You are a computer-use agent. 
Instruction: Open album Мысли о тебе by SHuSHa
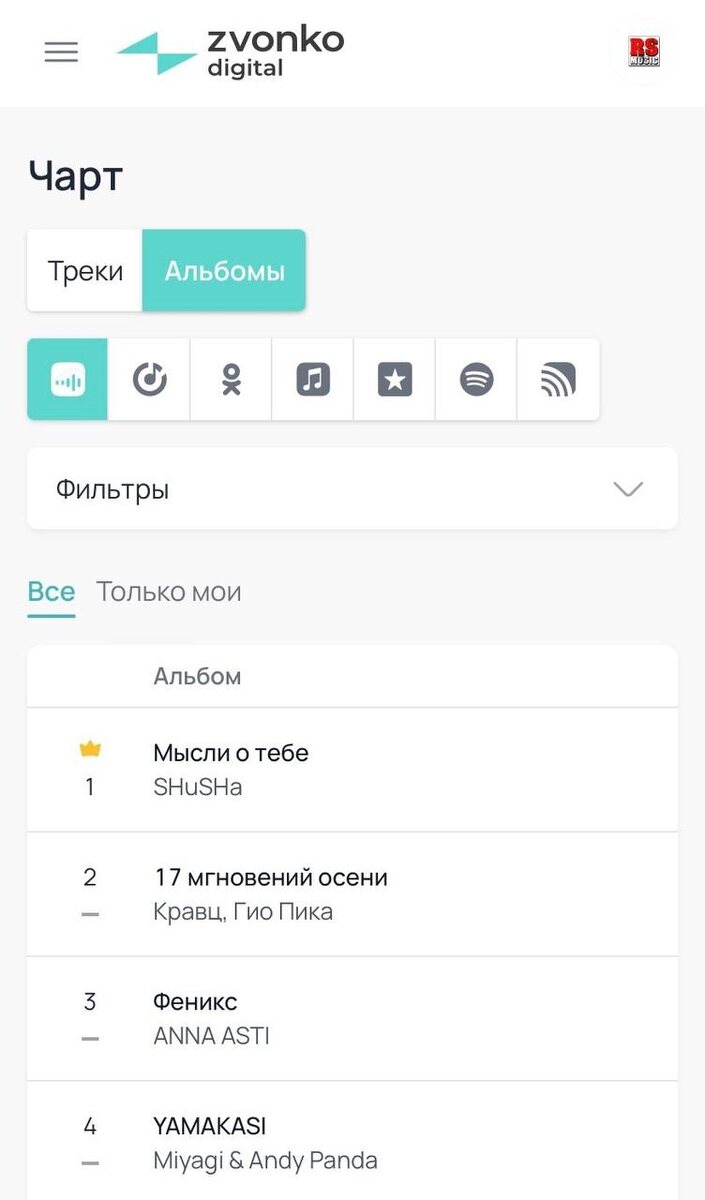click(x=231, y=770)
